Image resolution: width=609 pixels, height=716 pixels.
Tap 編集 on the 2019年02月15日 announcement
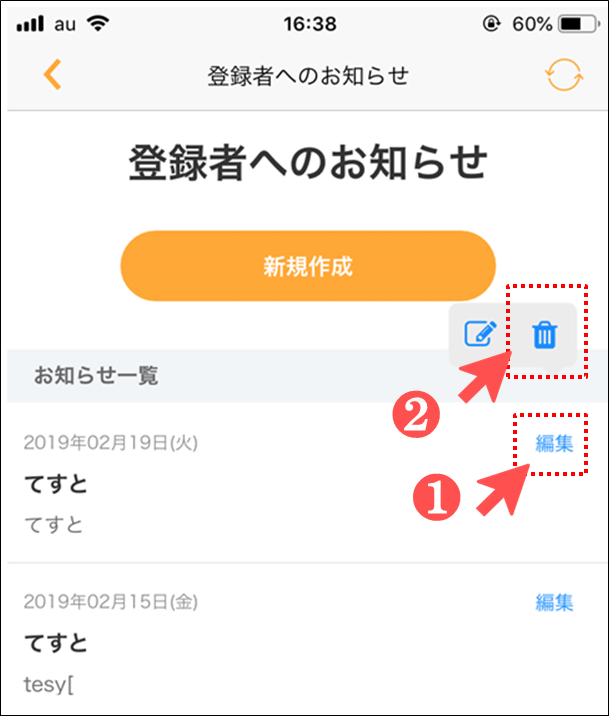555,602
